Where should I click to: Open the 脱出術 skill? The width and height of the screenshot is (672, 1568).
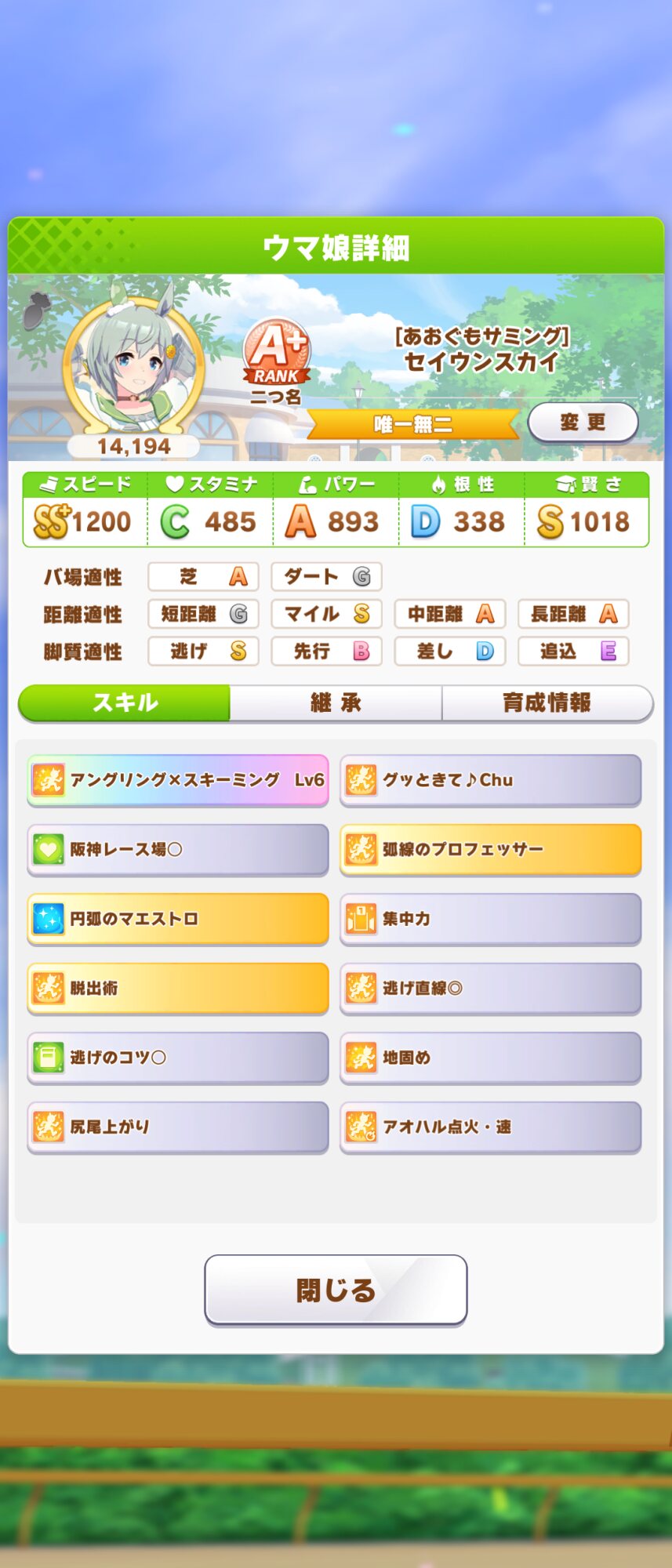click(x=178, y=988)
